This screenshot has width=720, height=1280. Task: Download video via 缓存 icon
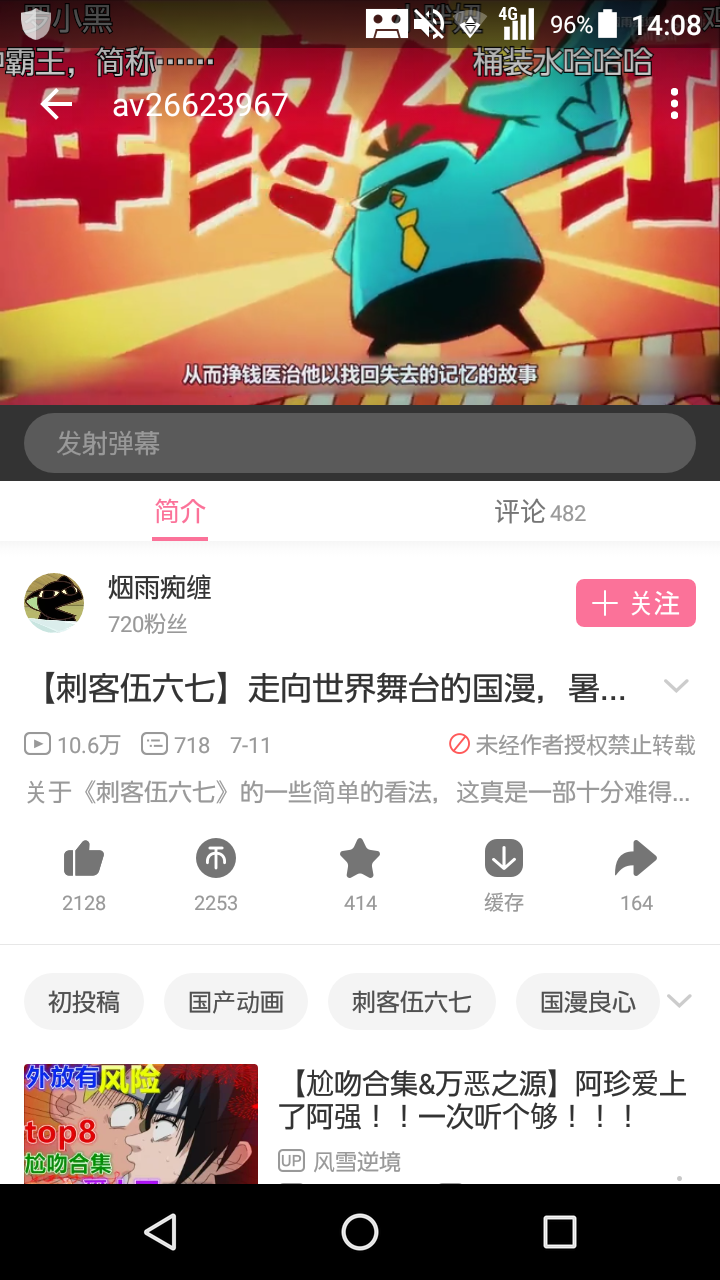504,860
